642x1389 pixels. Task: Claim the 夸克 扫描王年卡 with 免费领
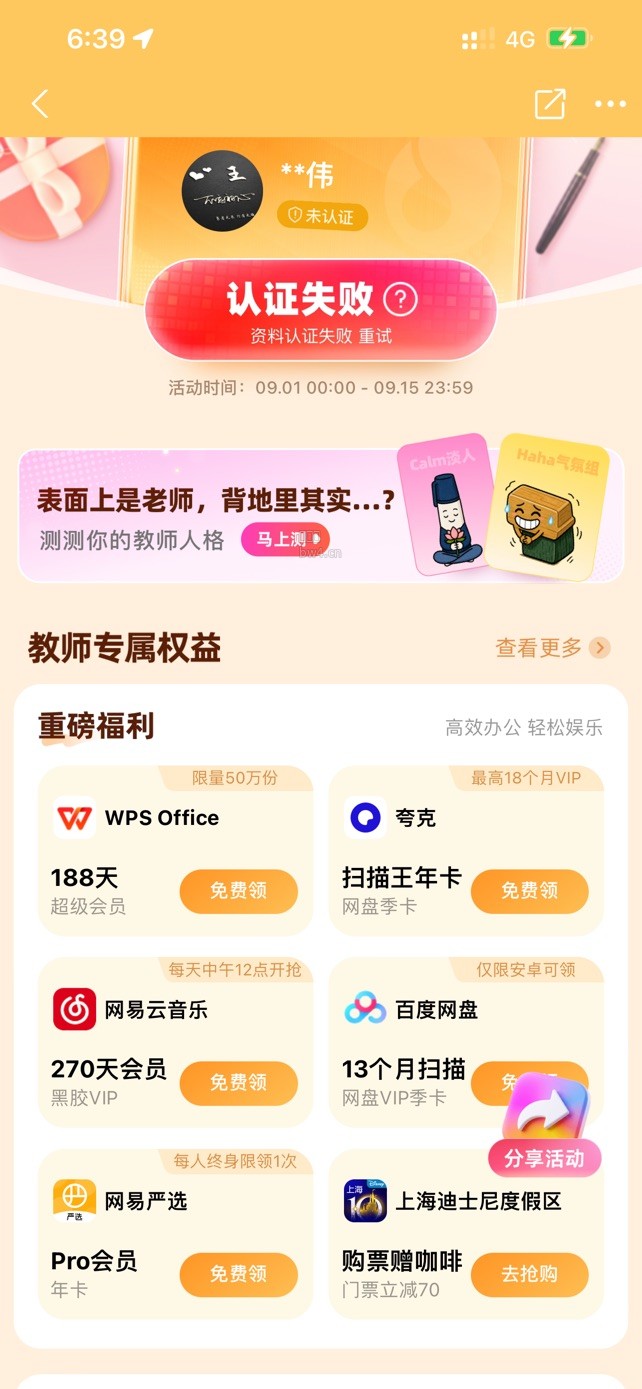click(529, 891)
